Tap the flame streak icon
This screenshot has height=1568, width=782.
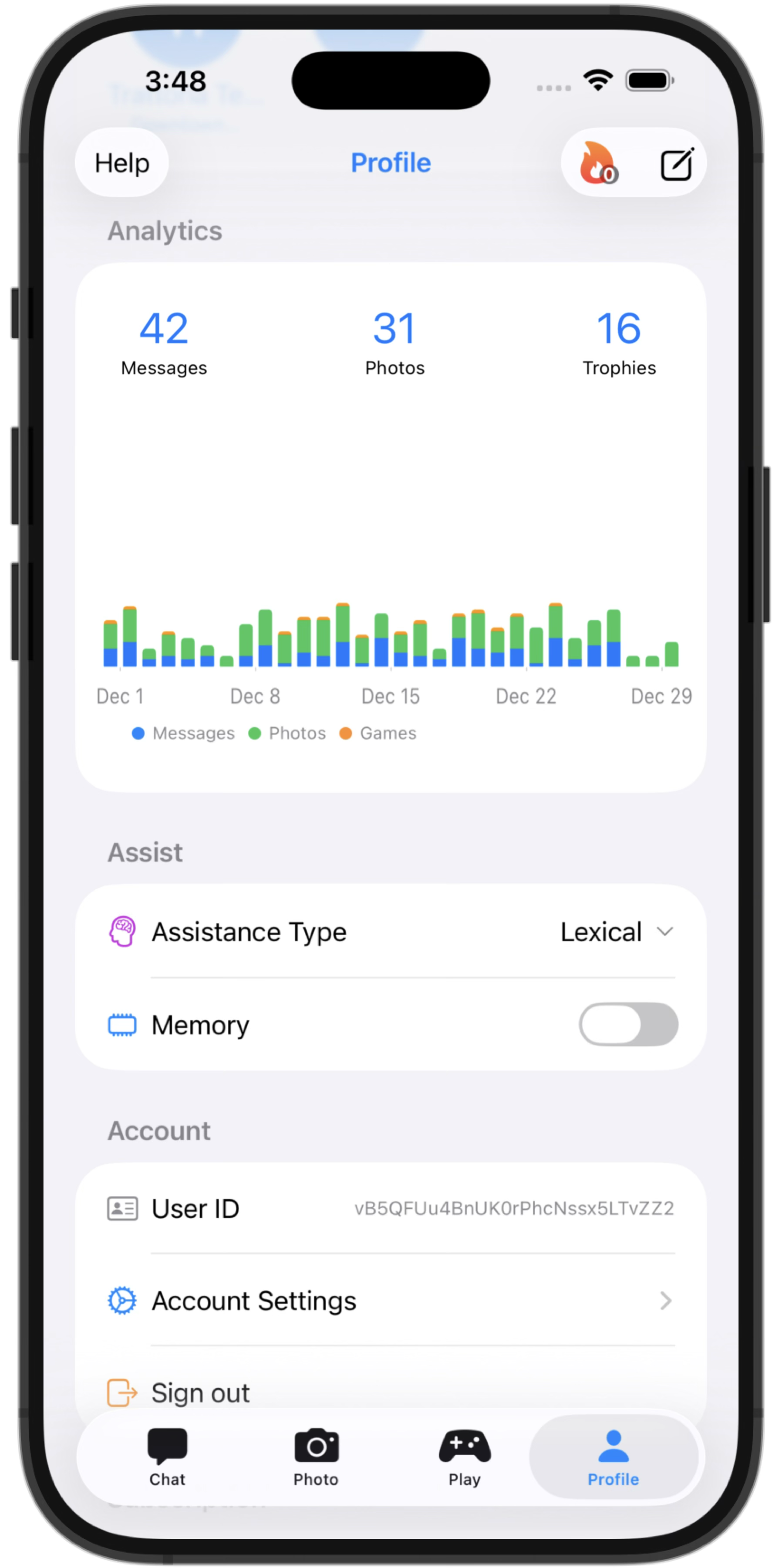(599, 163)
